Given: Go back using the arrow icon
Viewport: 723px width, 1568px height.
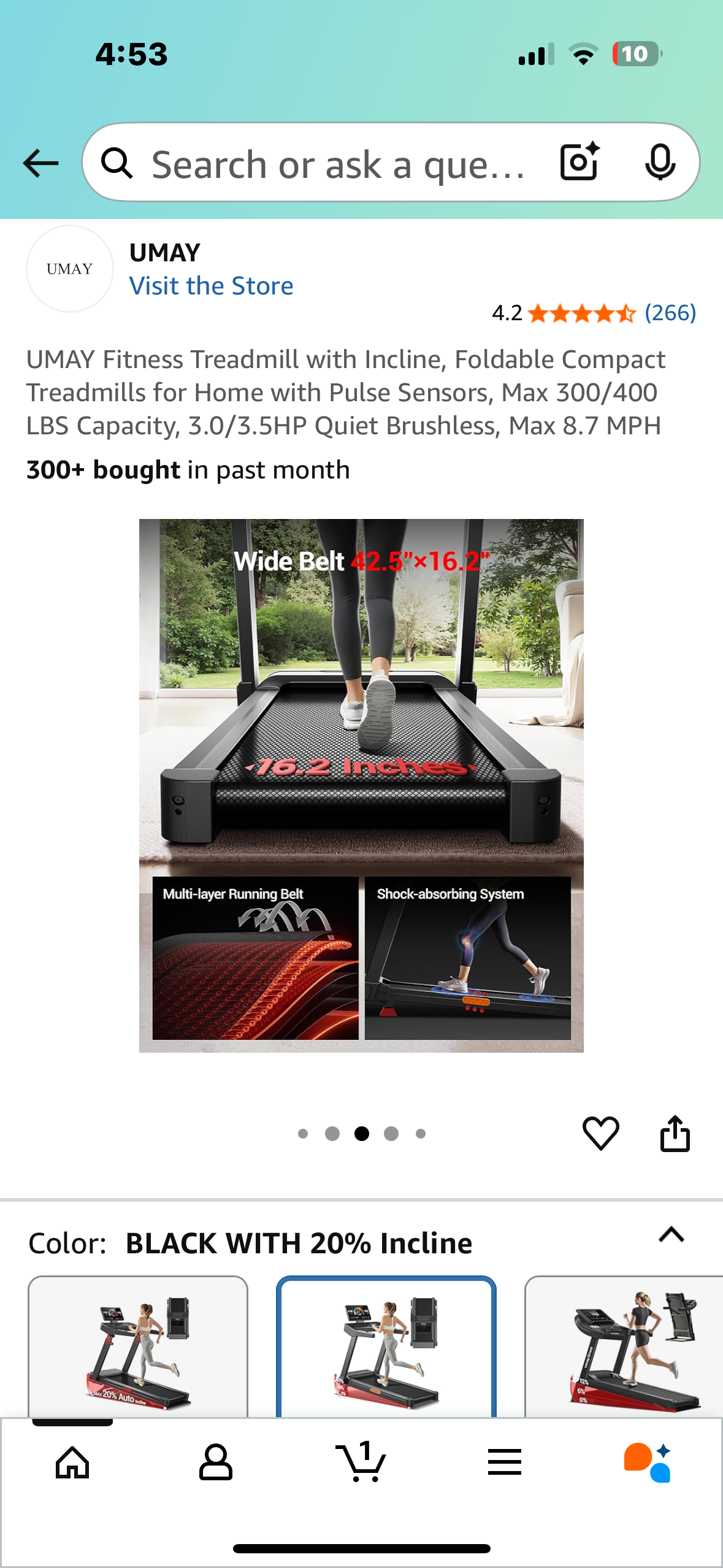Looking at the screenshot, I should 40,163.
